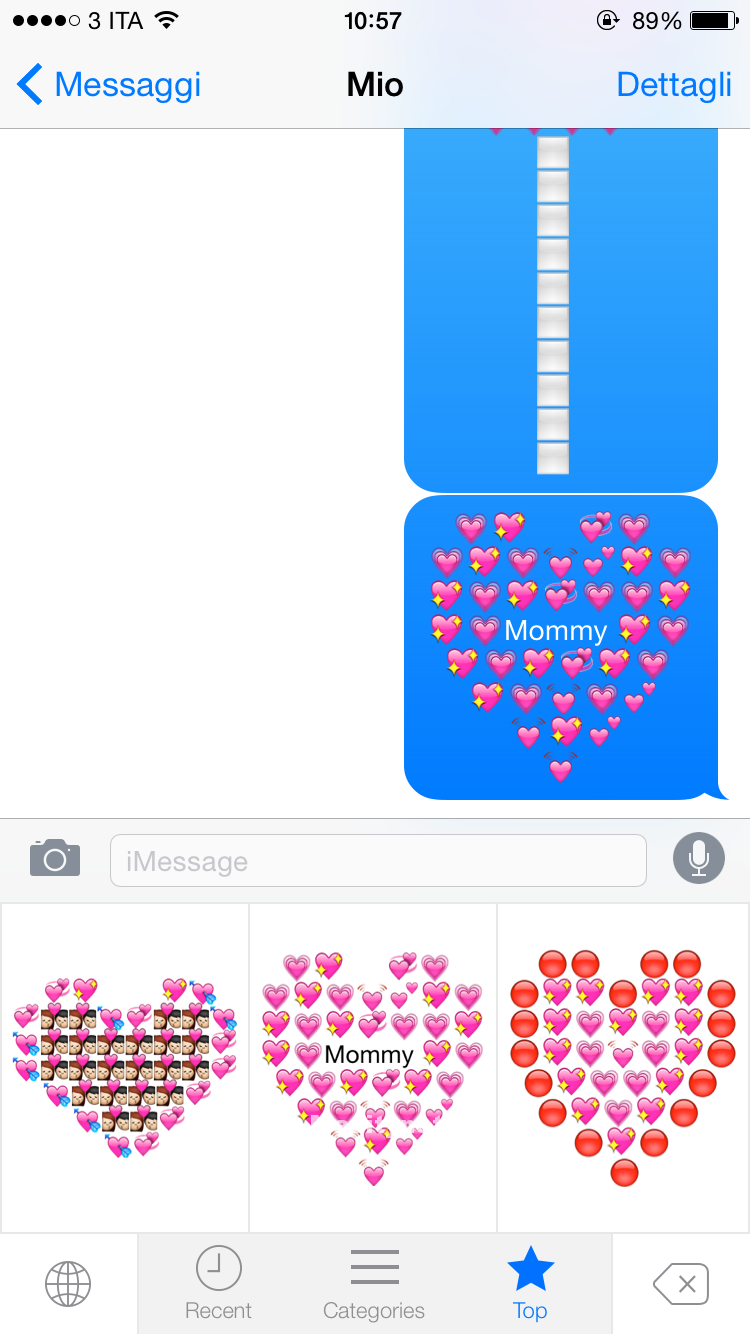Open the camera to attach a photo
Screen dimensions: 750x1334
(x=55, y=858)
